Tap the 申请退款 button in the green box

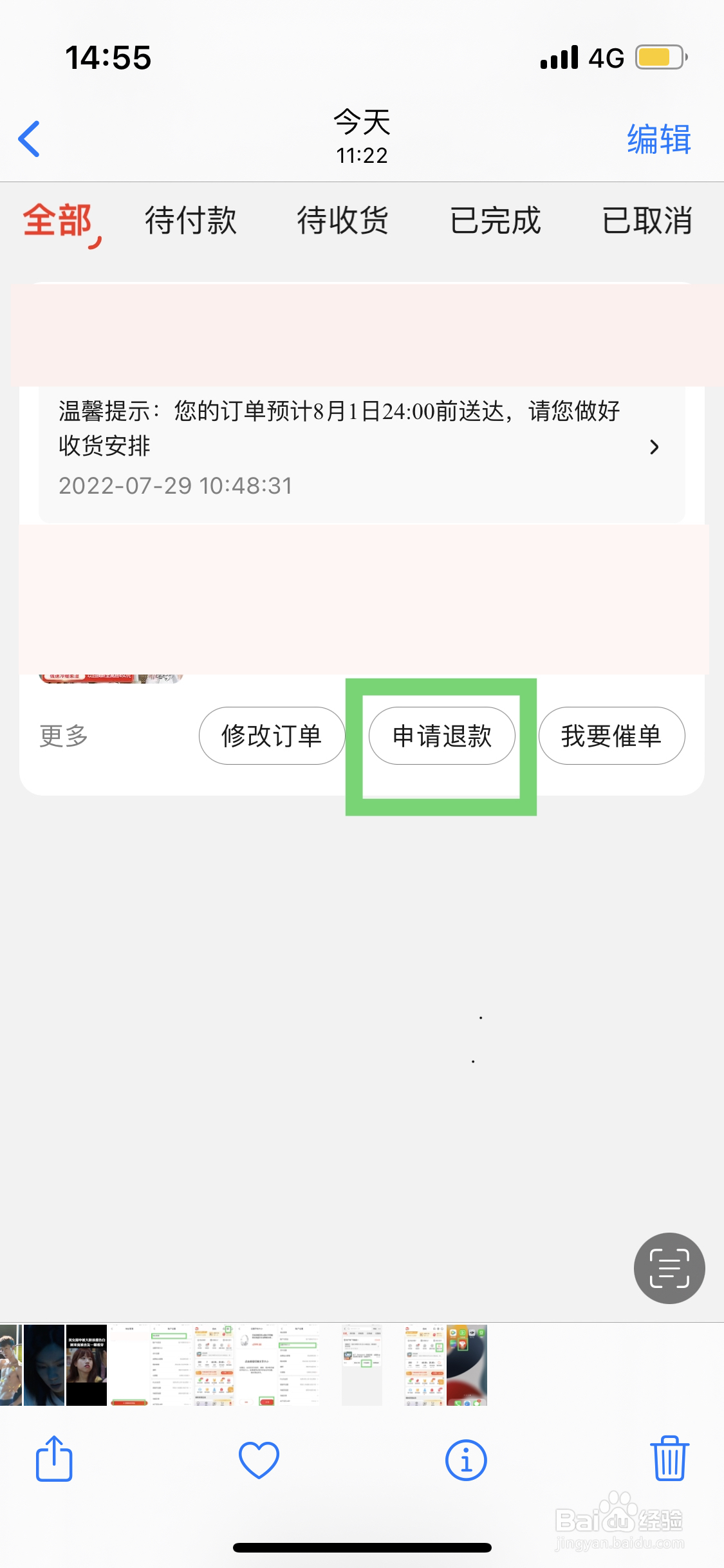coord(441,736)
